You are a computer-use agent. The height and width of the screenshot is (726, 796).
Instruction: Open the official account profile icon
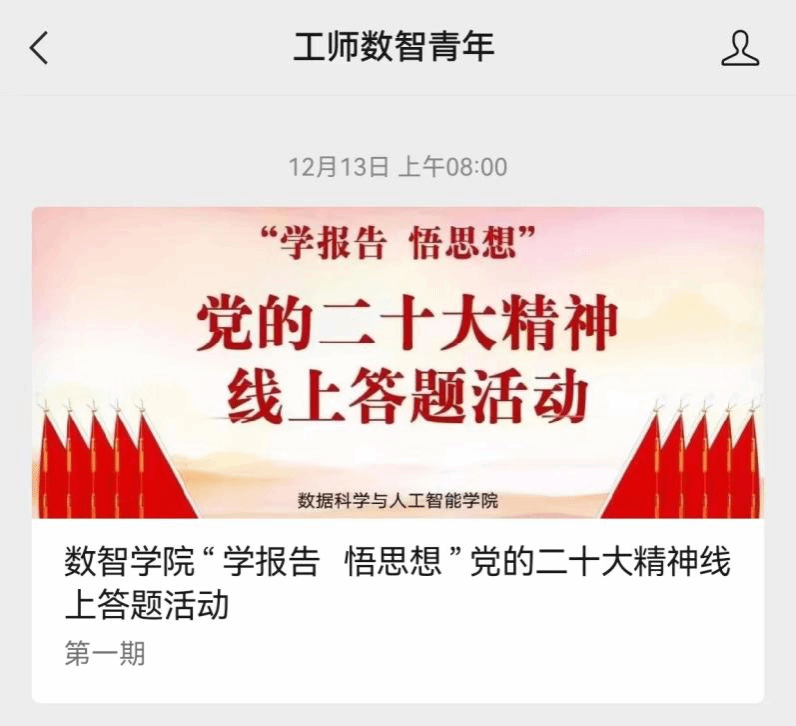pos(739,47)
